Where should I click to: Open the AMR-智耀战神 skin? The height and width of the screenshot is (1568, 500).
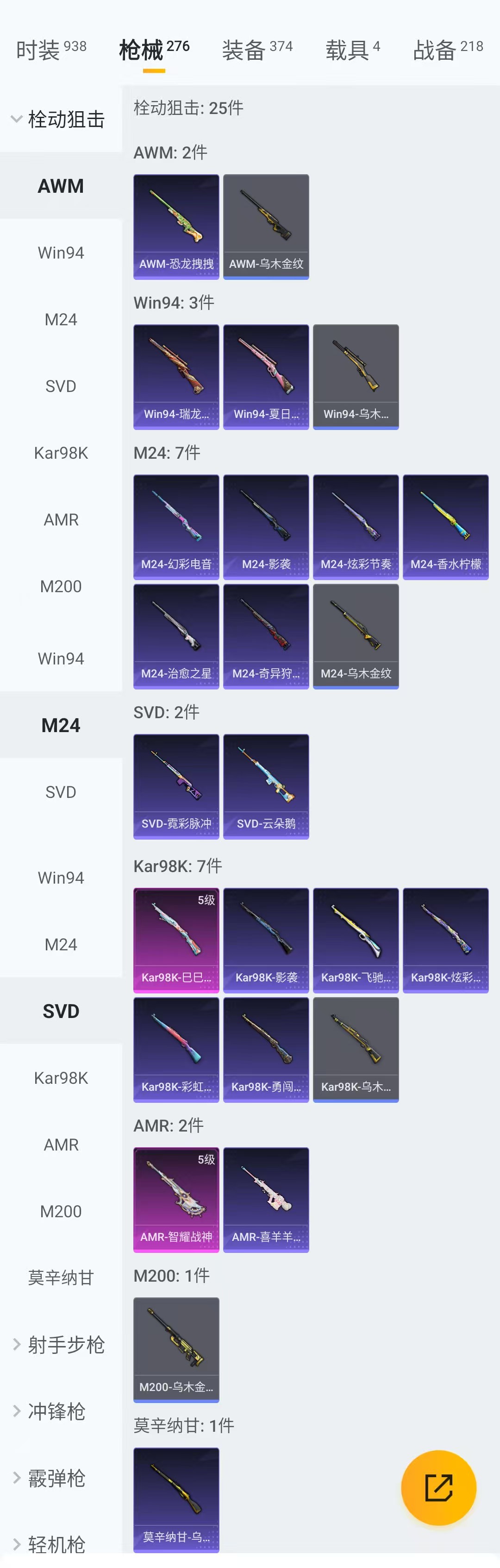click(176, 1199)
